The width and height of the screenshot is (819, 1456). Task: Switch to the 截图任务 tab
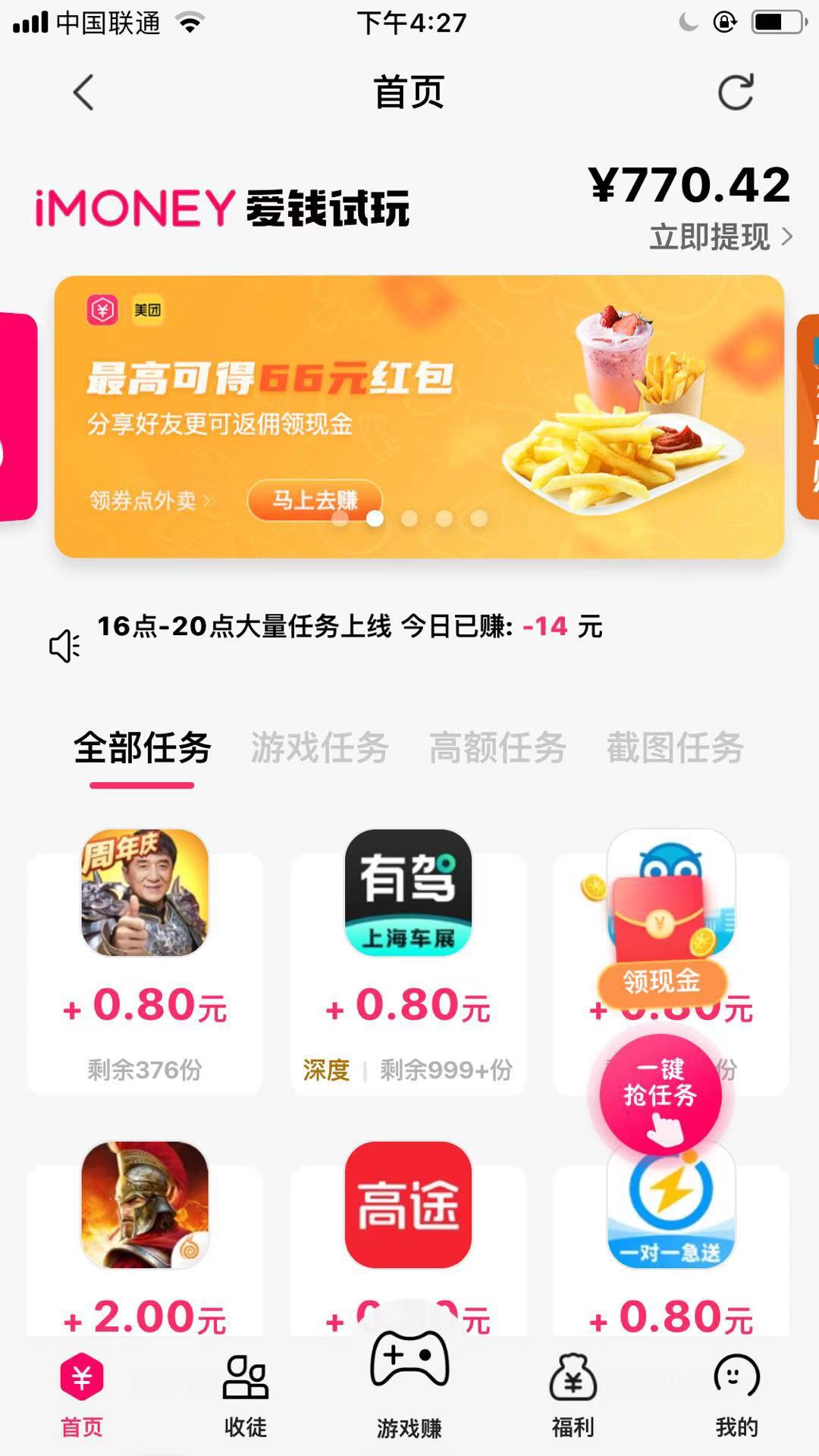tap(675, 748)
